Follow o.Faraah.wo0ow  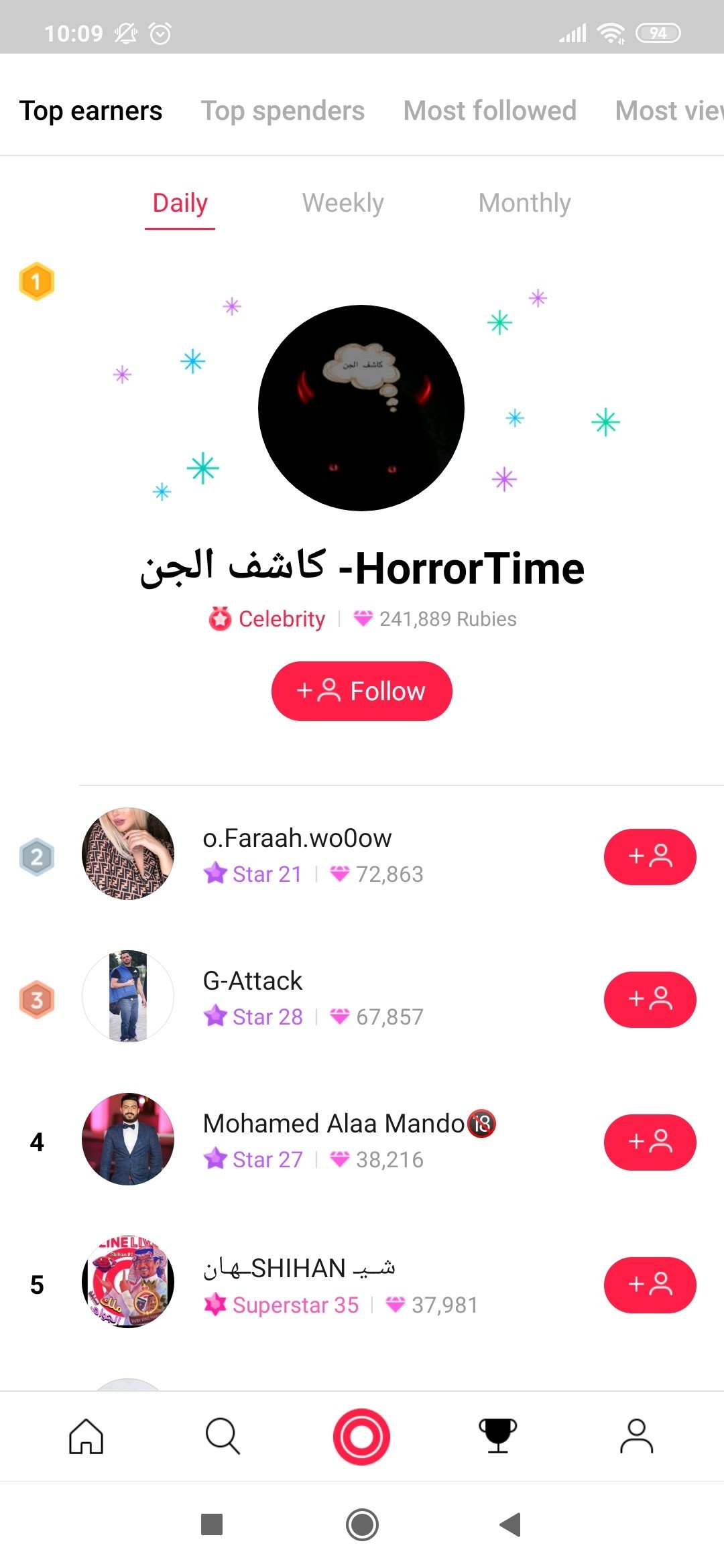click(650, 856)
